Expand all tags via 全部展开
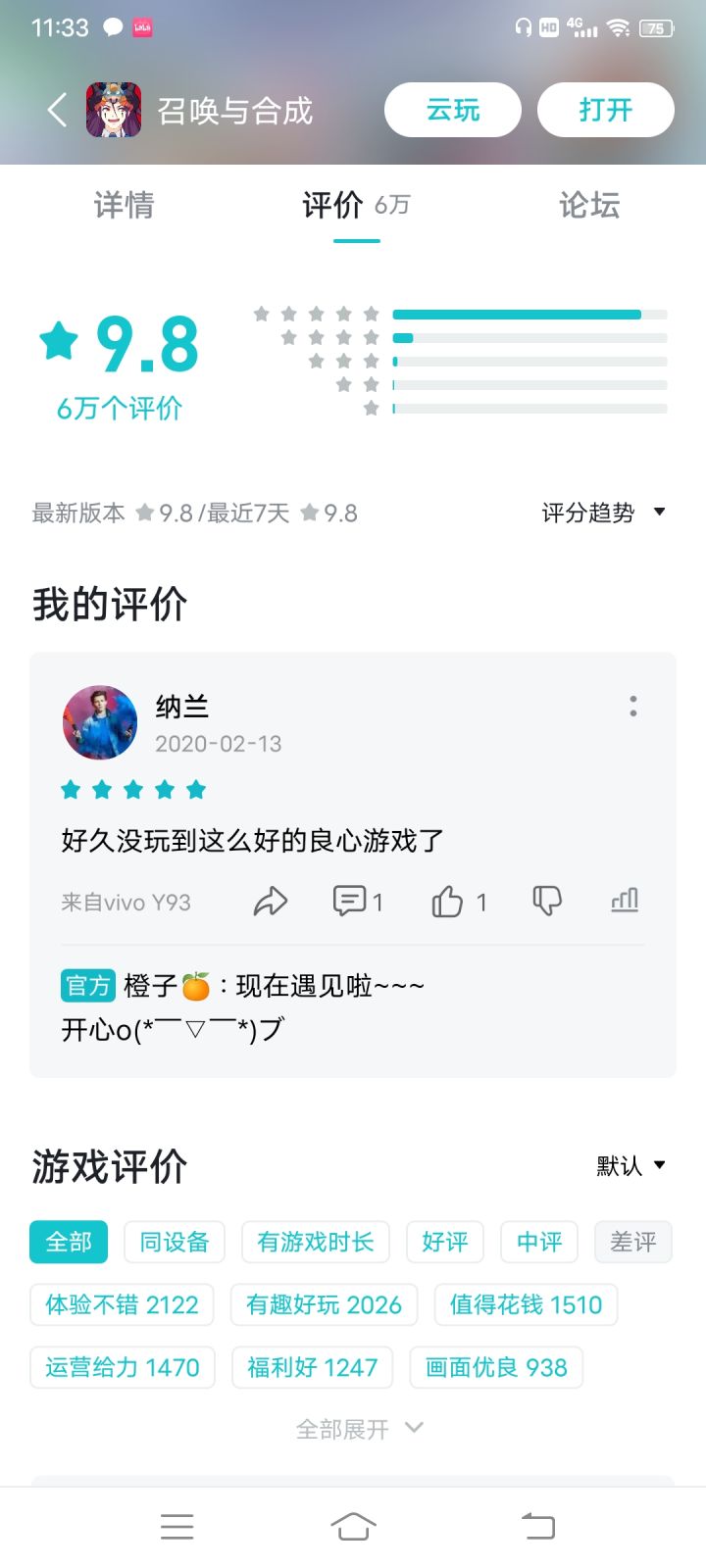The height and width of the screenshot is (1568, 706). tap(359, 1429)
